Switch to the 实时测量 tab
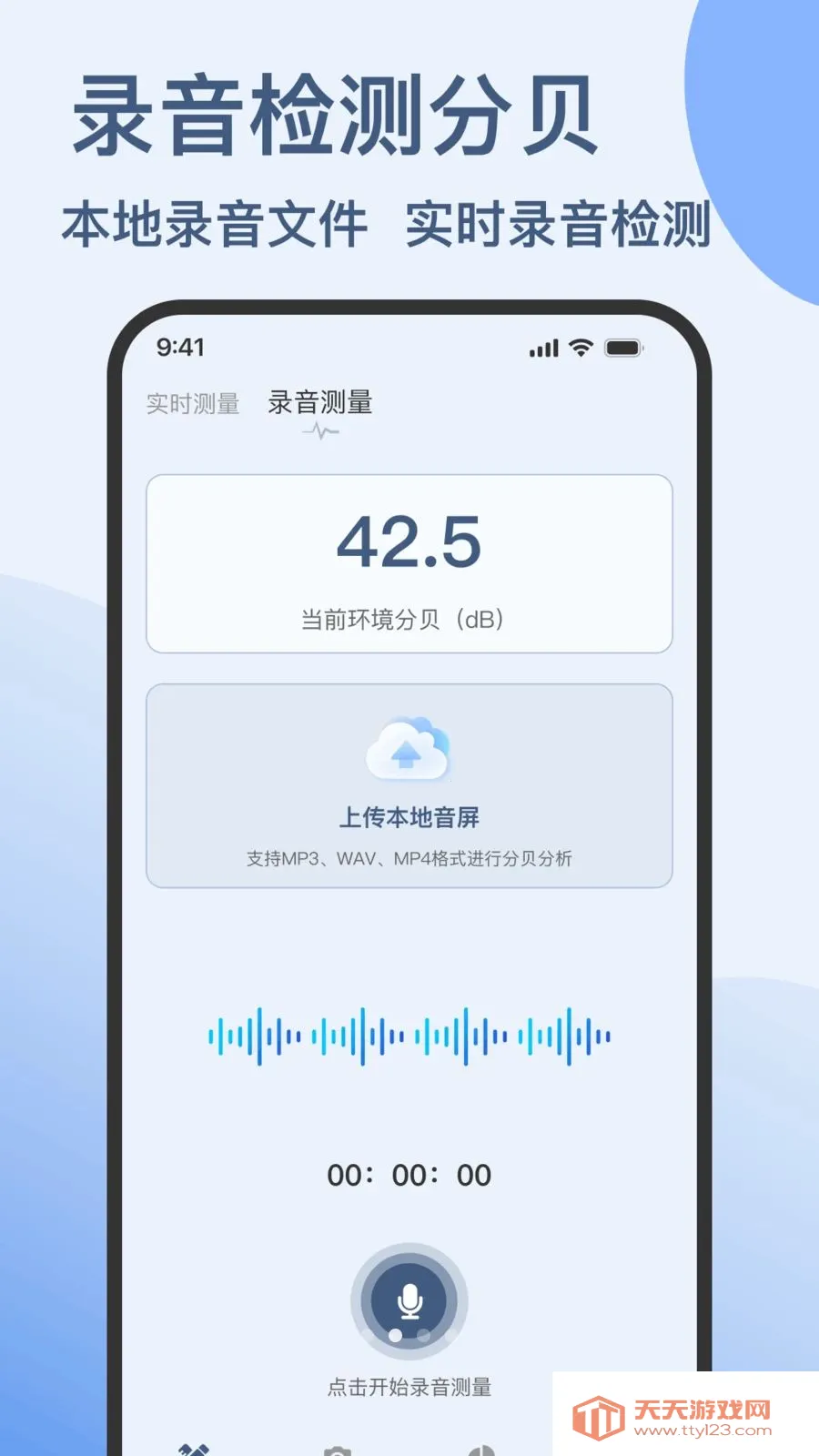Image resolution: width=819 pixels, height=1456 pixels. click(192, 404)
